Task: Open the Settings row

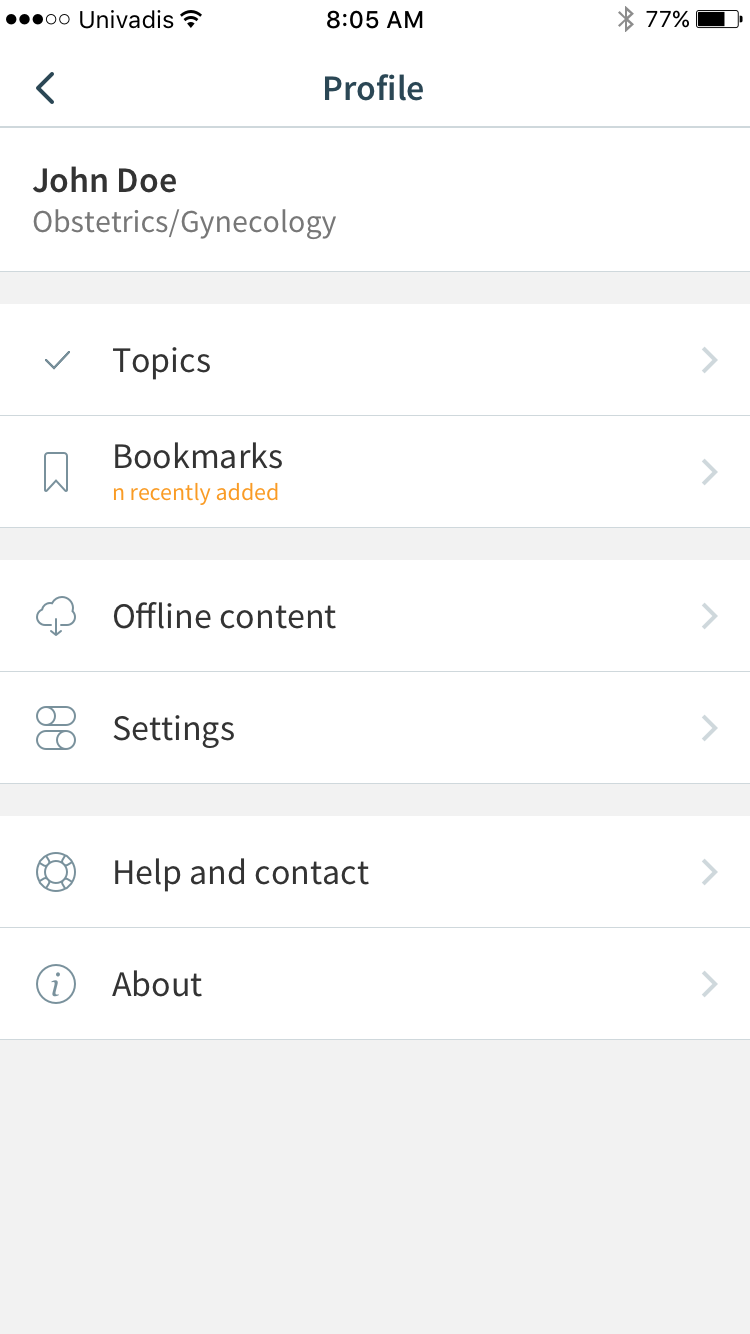Action: pos(375,728)
